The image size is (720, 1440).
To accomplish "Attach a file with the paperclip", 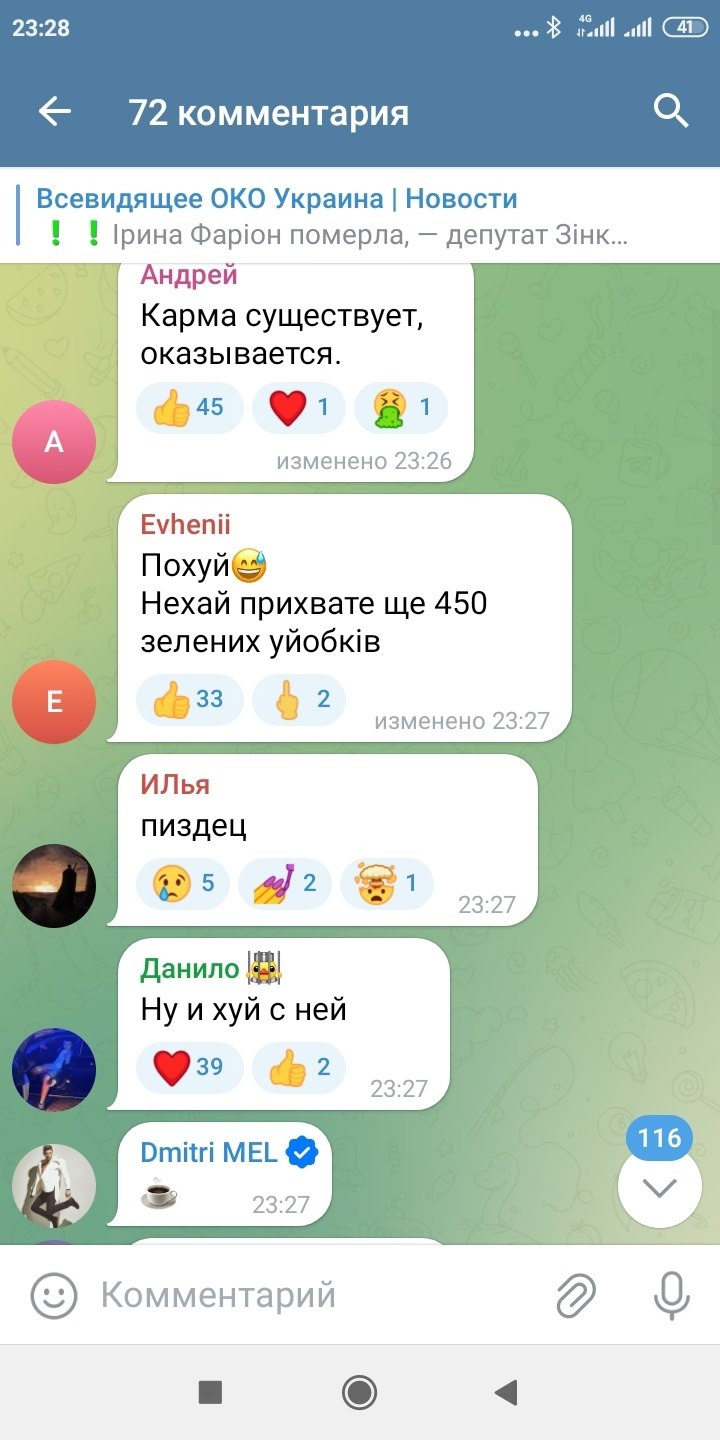I will point(577,1296).
